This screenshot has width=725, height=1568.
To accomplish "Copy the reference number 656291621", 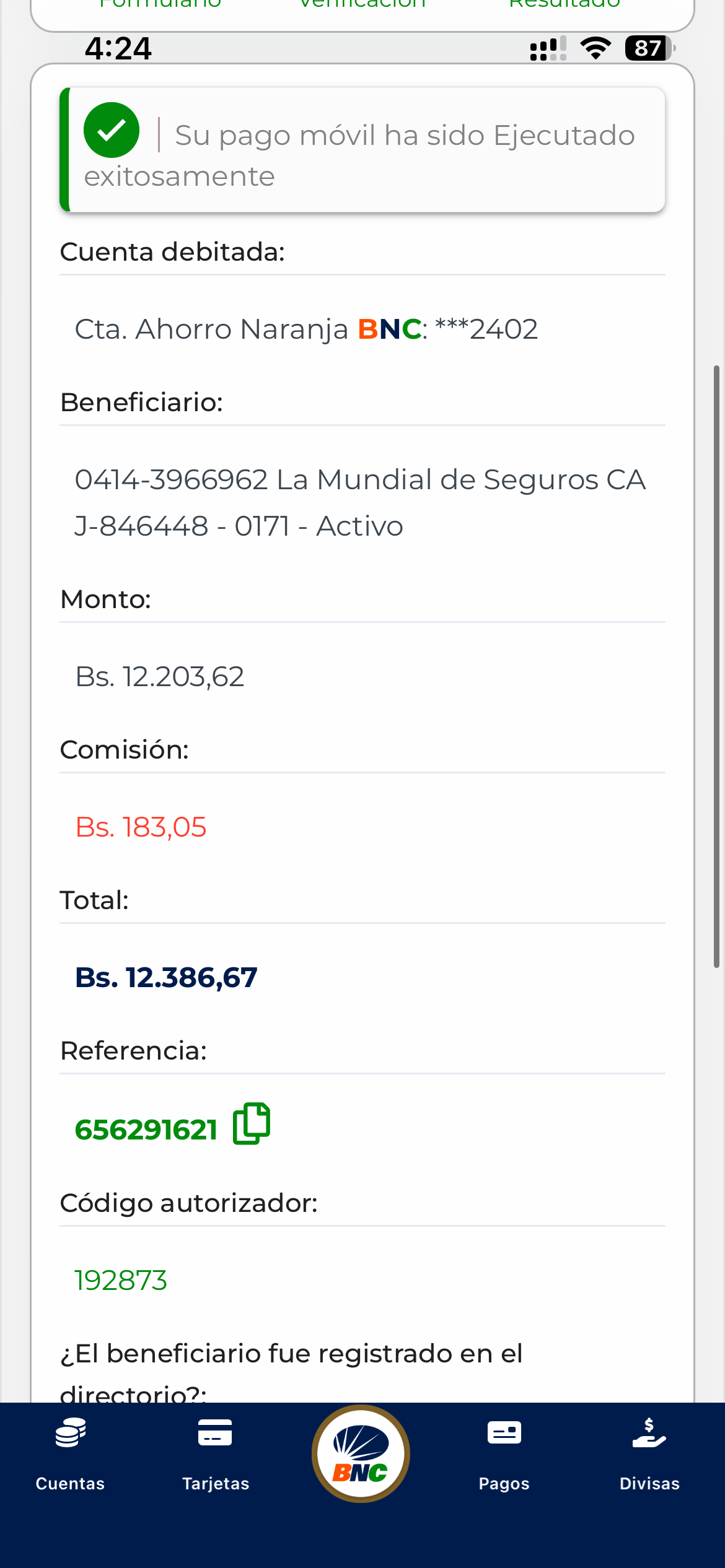I will 251,1123.
